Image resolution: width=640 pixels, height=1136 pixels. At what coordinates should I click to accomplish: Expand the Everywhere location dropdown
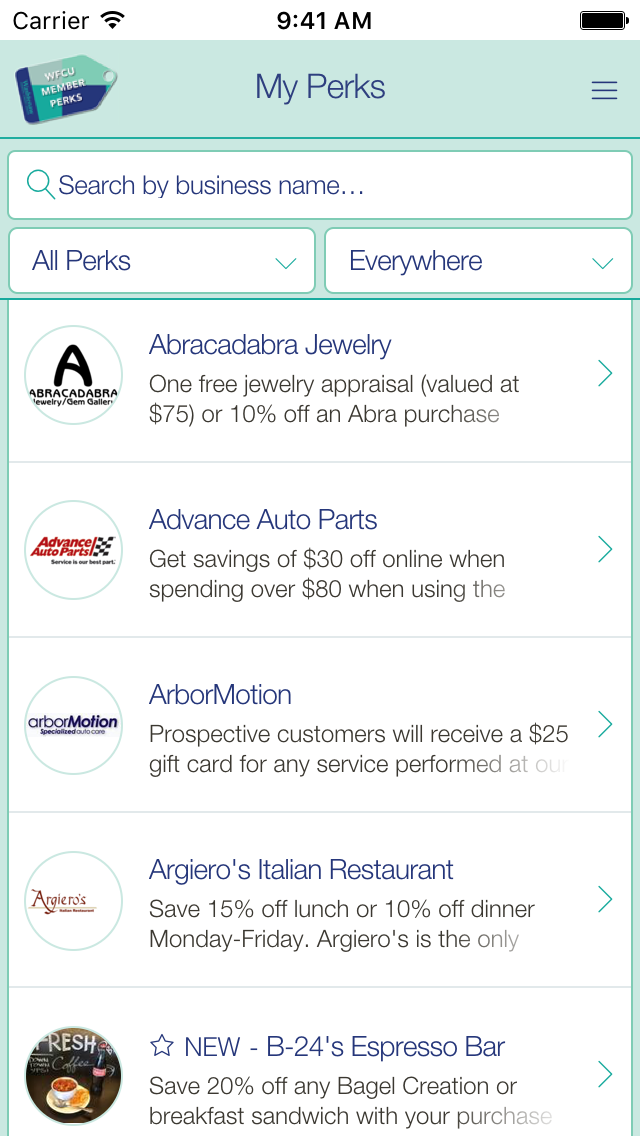(478, 261)
